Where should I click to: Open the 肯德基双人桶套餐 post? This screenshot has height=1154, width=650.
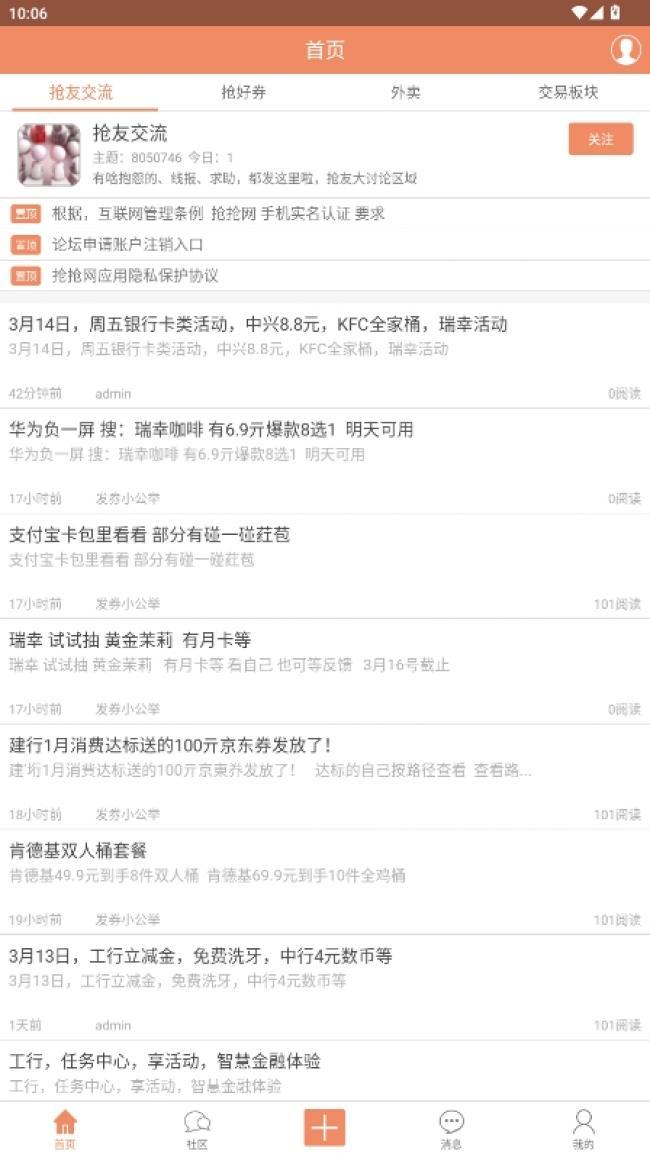click(x=78, y=851)
